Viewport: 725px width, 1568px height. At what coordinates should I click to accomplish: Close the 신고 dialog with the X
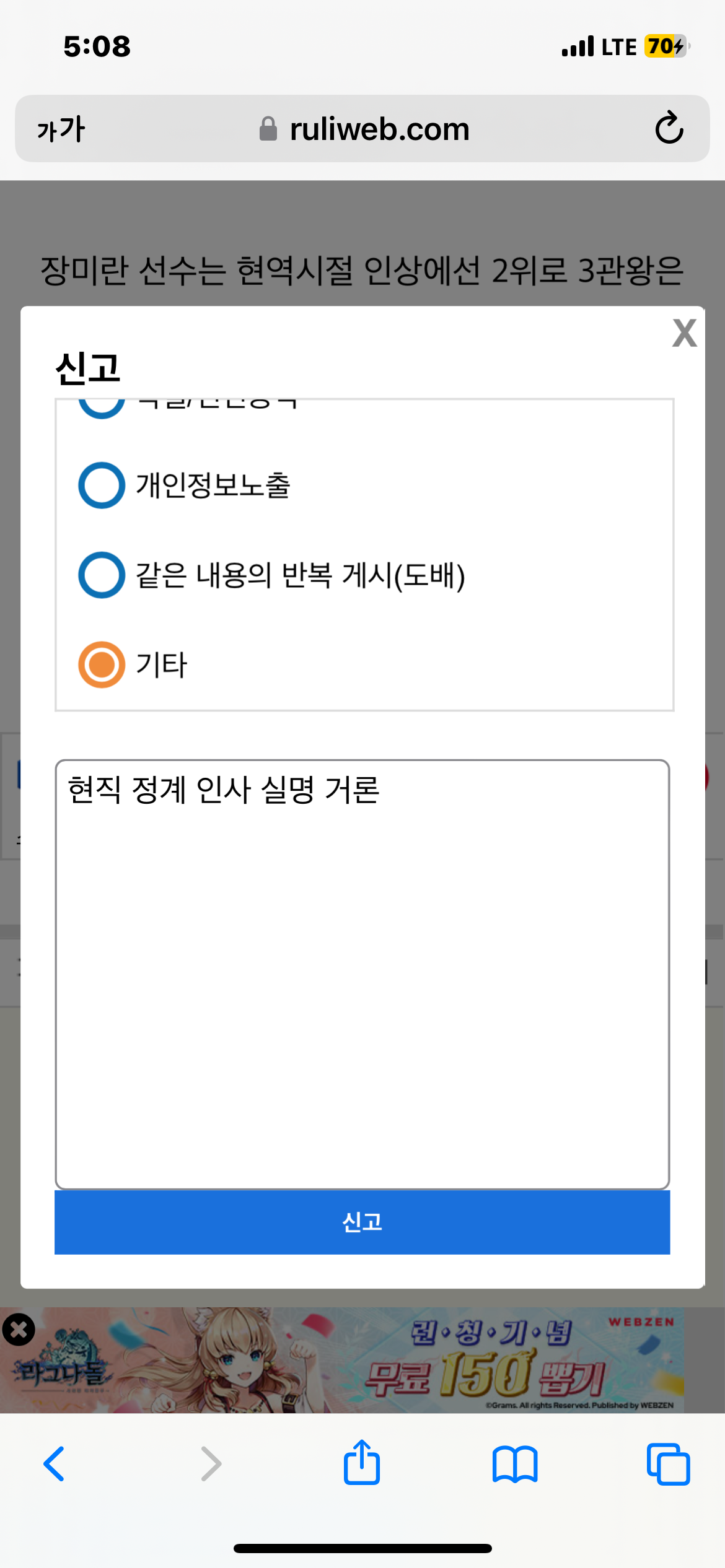pyautogui.click(x=684, y=333)
